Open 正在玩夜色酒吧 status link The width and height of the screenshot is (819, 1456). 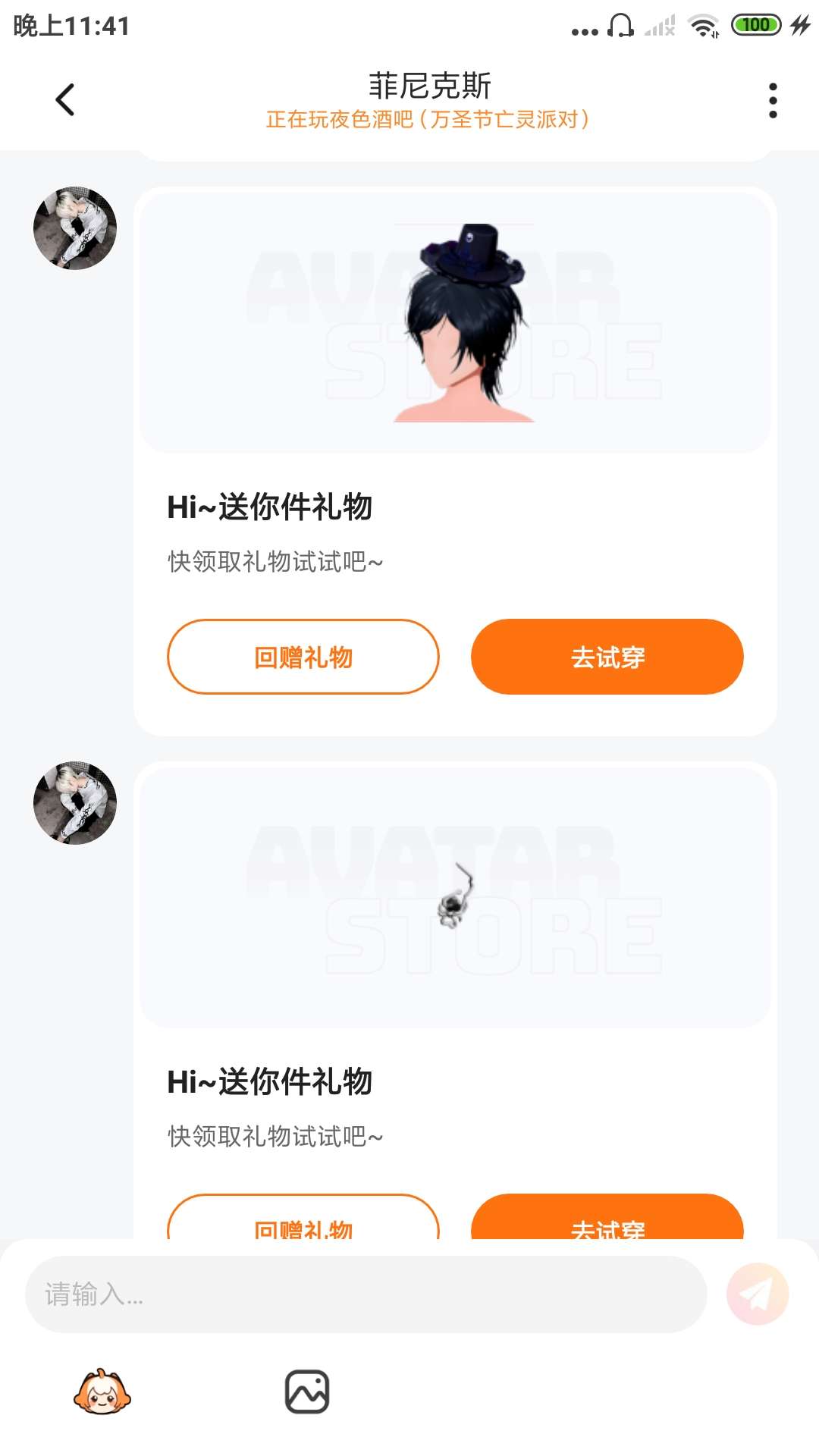click(x=427, y=119)
